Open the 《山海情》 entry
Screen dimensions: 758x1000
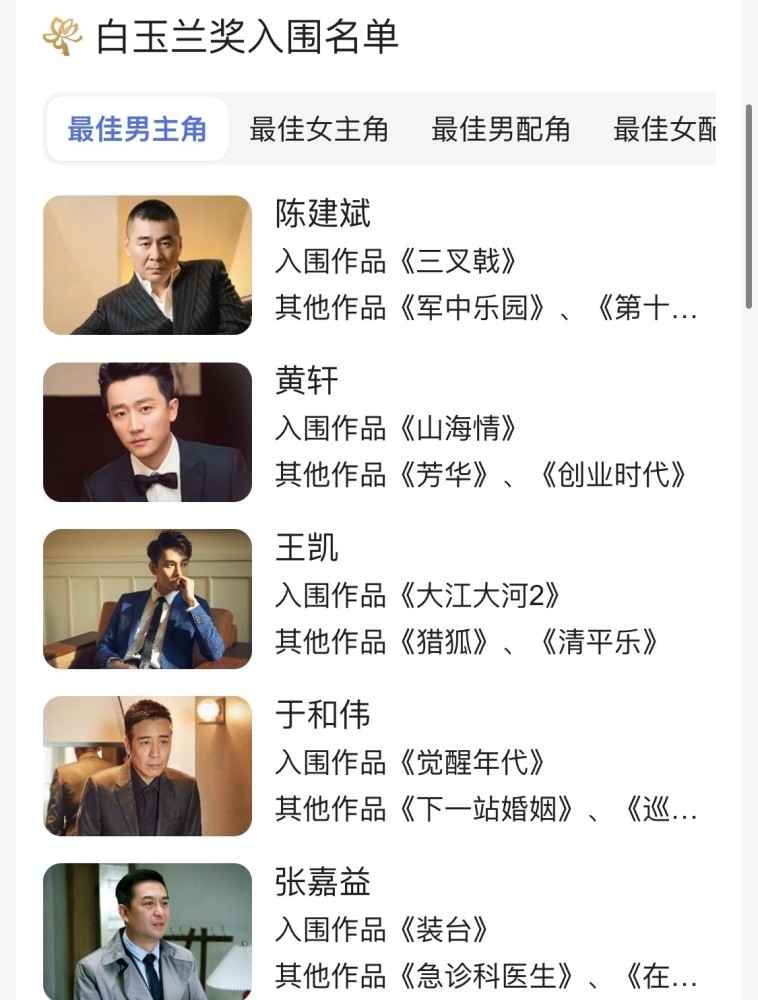456,430
